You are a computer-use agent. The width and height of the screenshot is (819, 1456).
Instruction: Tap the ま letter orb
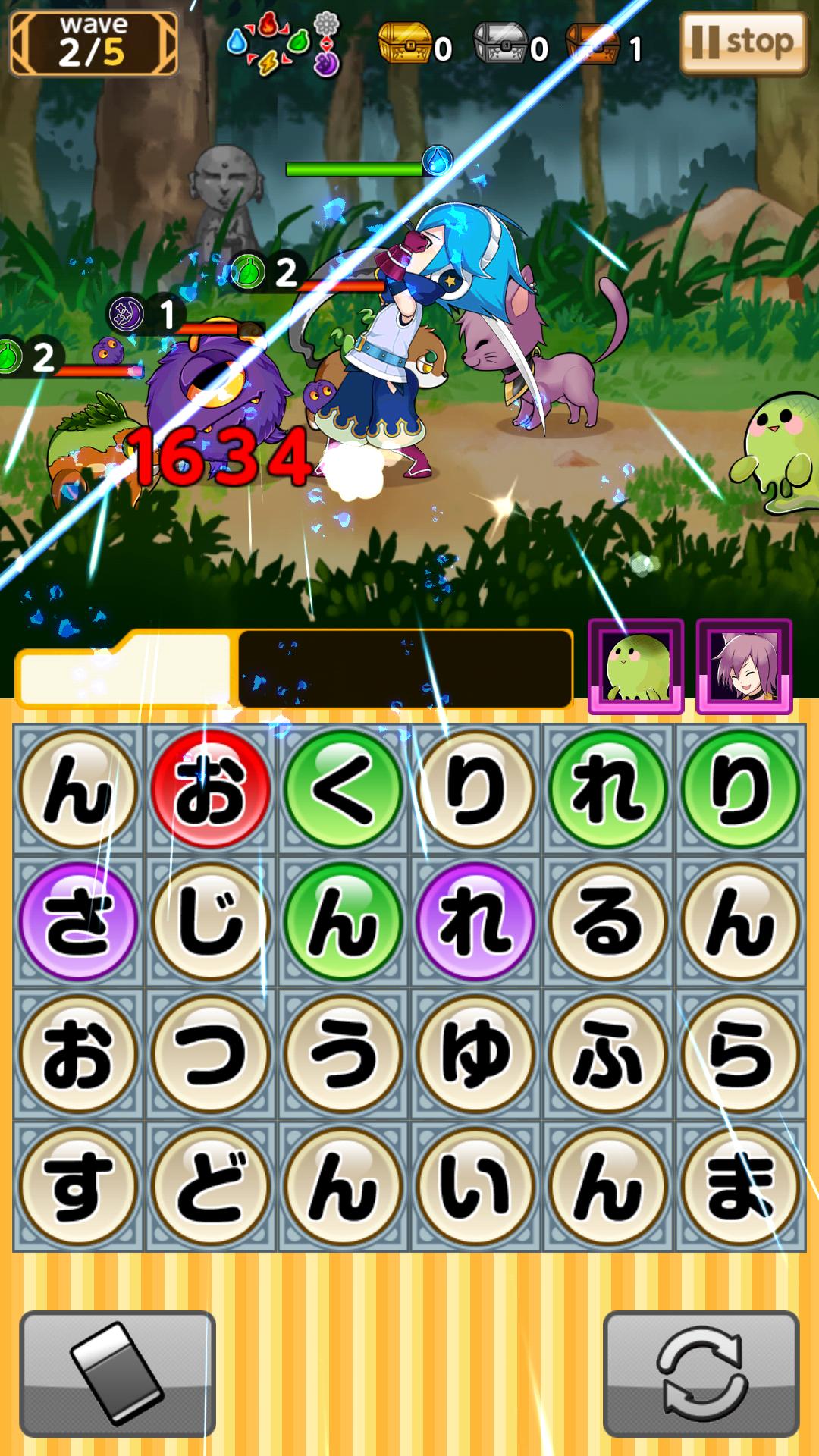point(740,1185)
